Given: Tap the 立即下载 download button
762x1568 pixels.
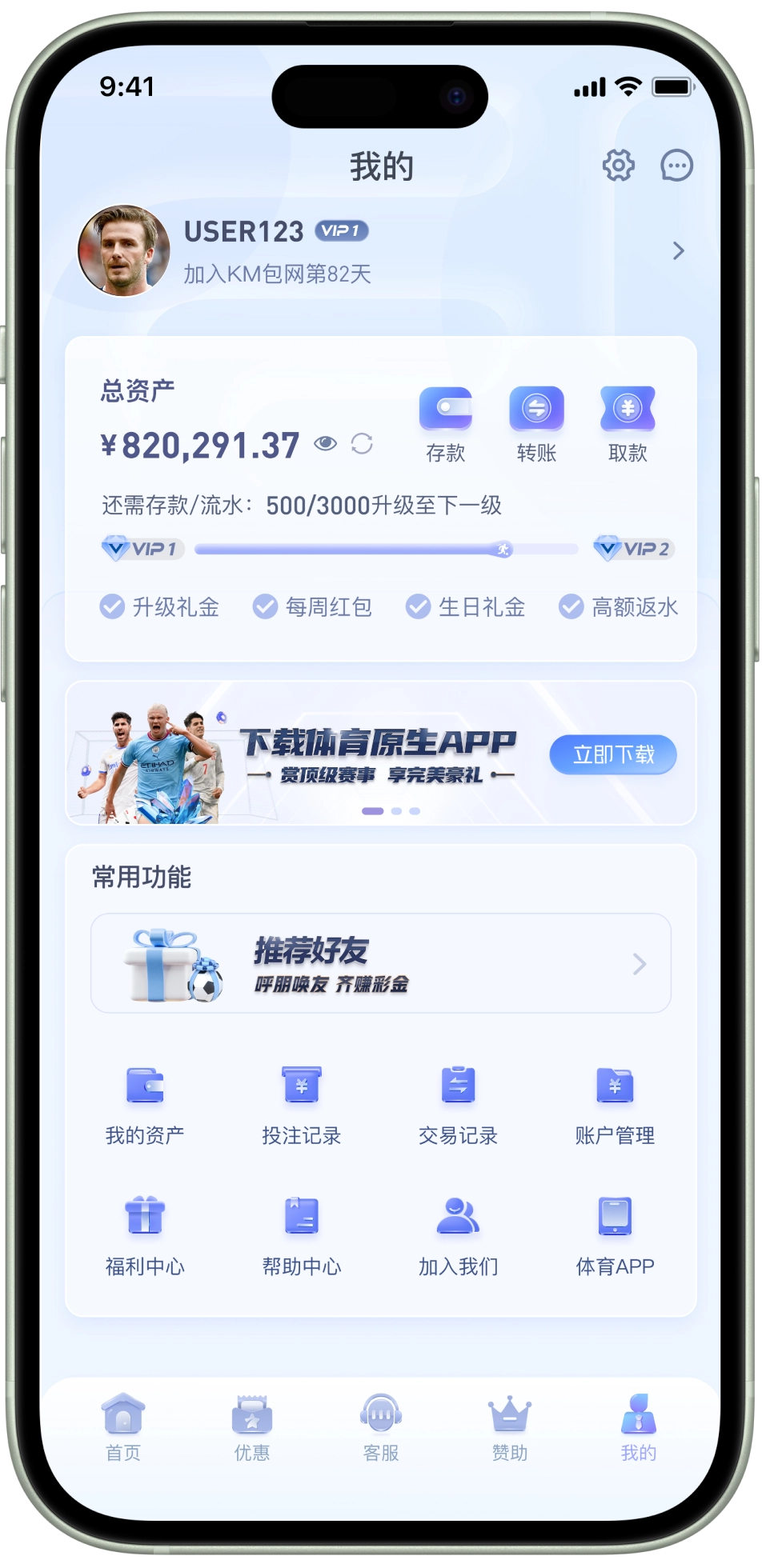Looking at the screenshot, I should [613, 754].
